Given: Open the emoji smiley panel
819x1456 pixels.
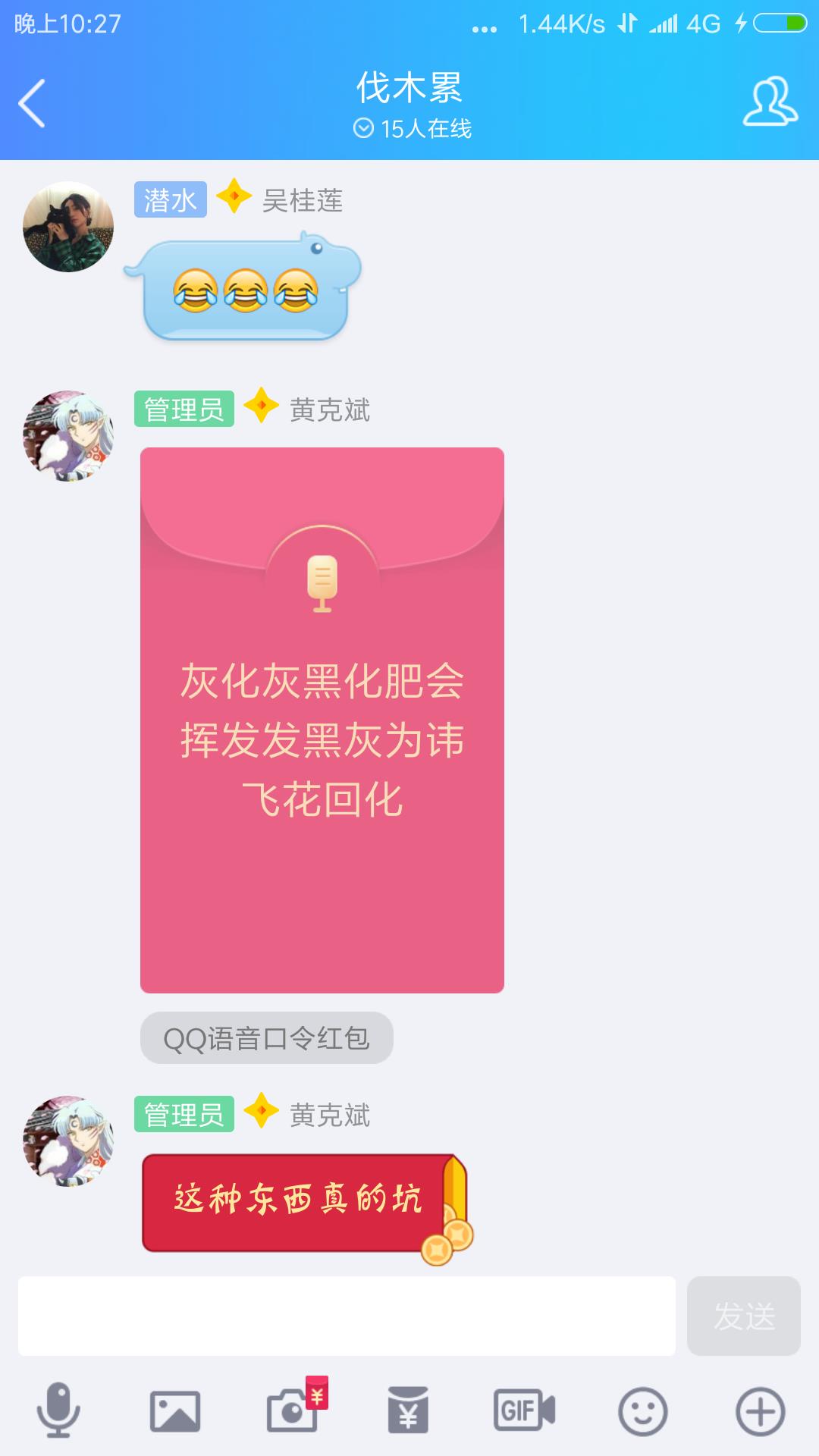Looking at the screenshot, I should coord(642,1411).
